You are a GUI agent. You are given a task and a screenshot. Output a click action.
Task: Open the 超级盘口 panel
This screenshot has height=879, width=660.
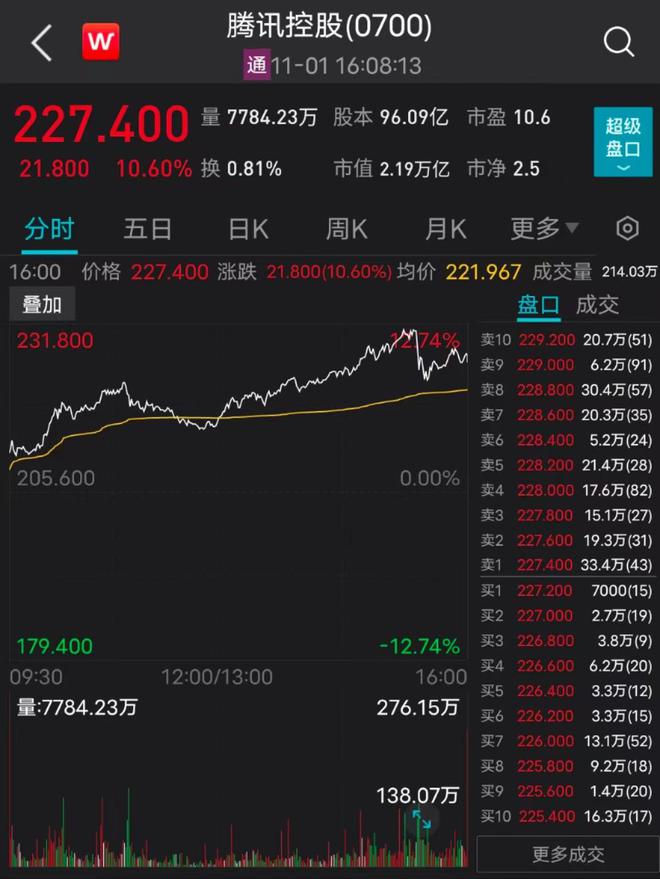622,141
